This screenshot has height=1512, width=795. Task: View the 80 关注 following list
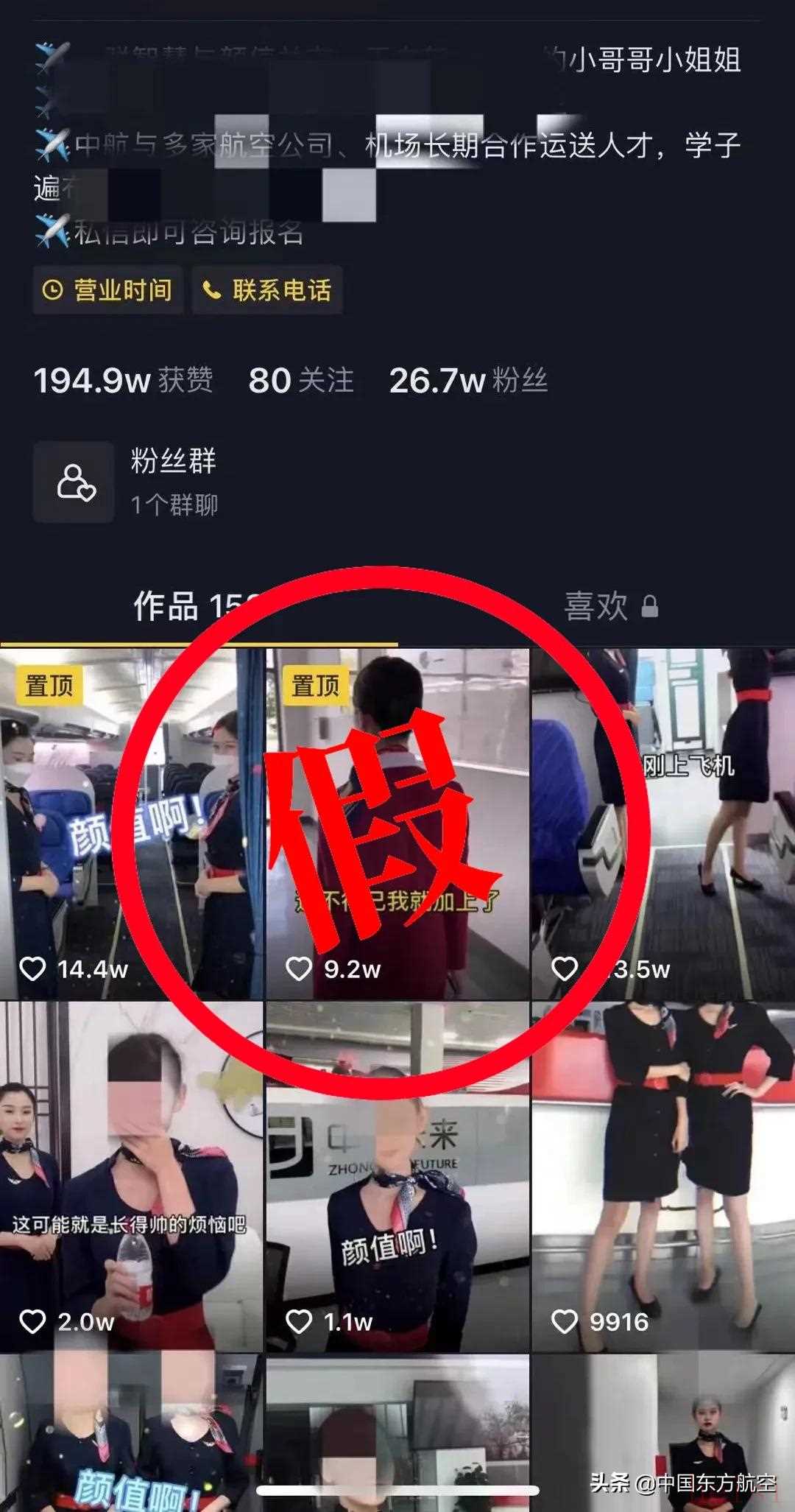301,381
